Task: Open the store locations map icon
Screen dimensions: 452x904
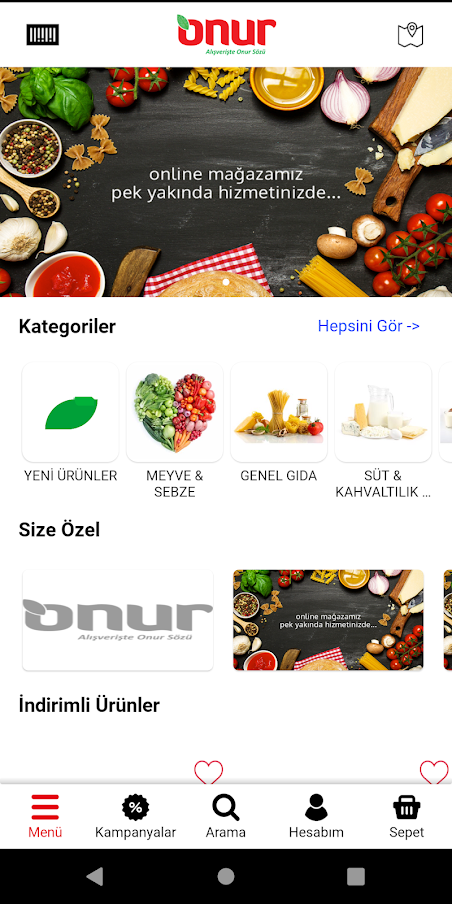Action: click(410, 35)
